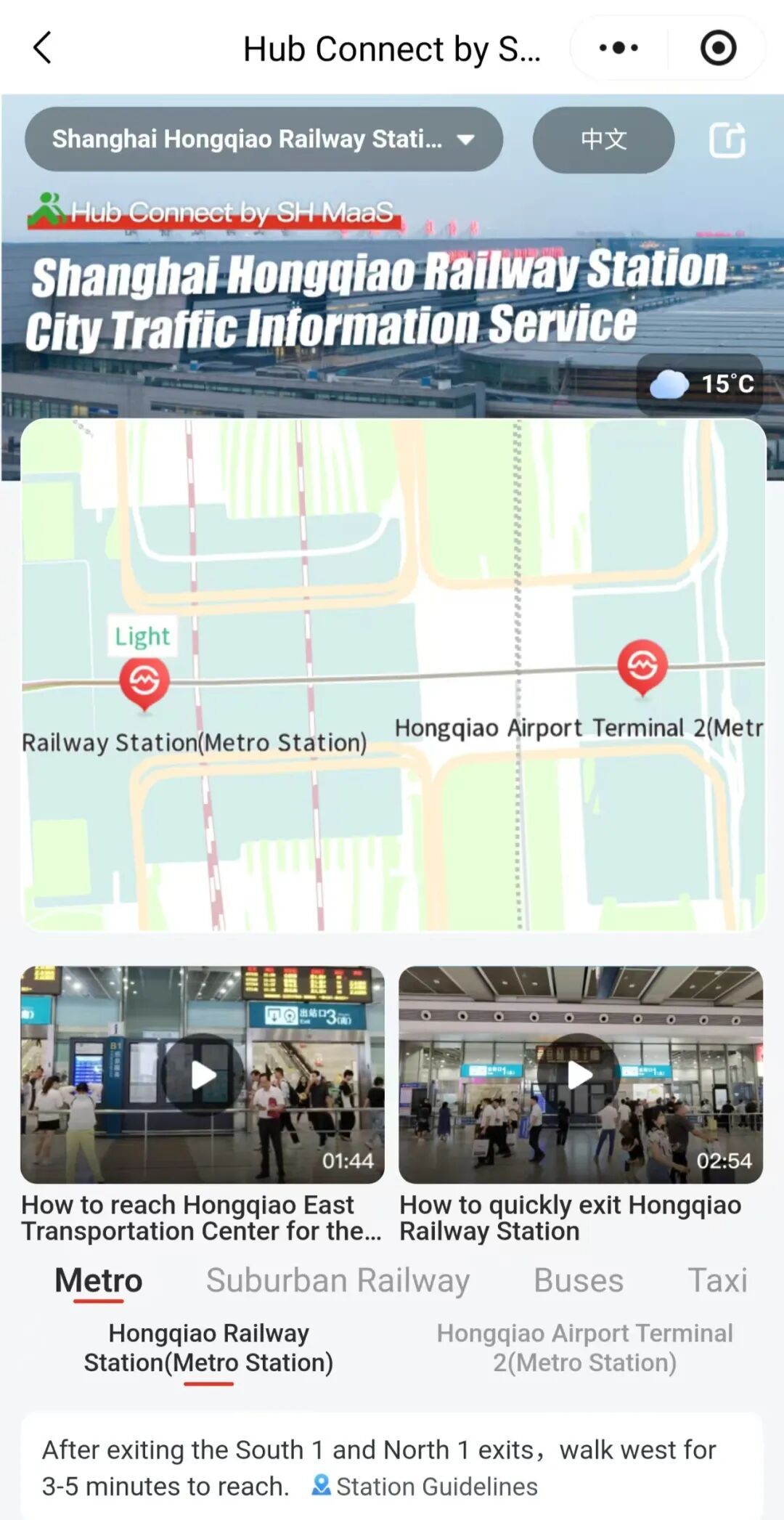The image size is (784, 1520).
Task: Play the quickly exit Hongqiao Railway Station video
Action: pyautogui.click(x=580, y=1074)
